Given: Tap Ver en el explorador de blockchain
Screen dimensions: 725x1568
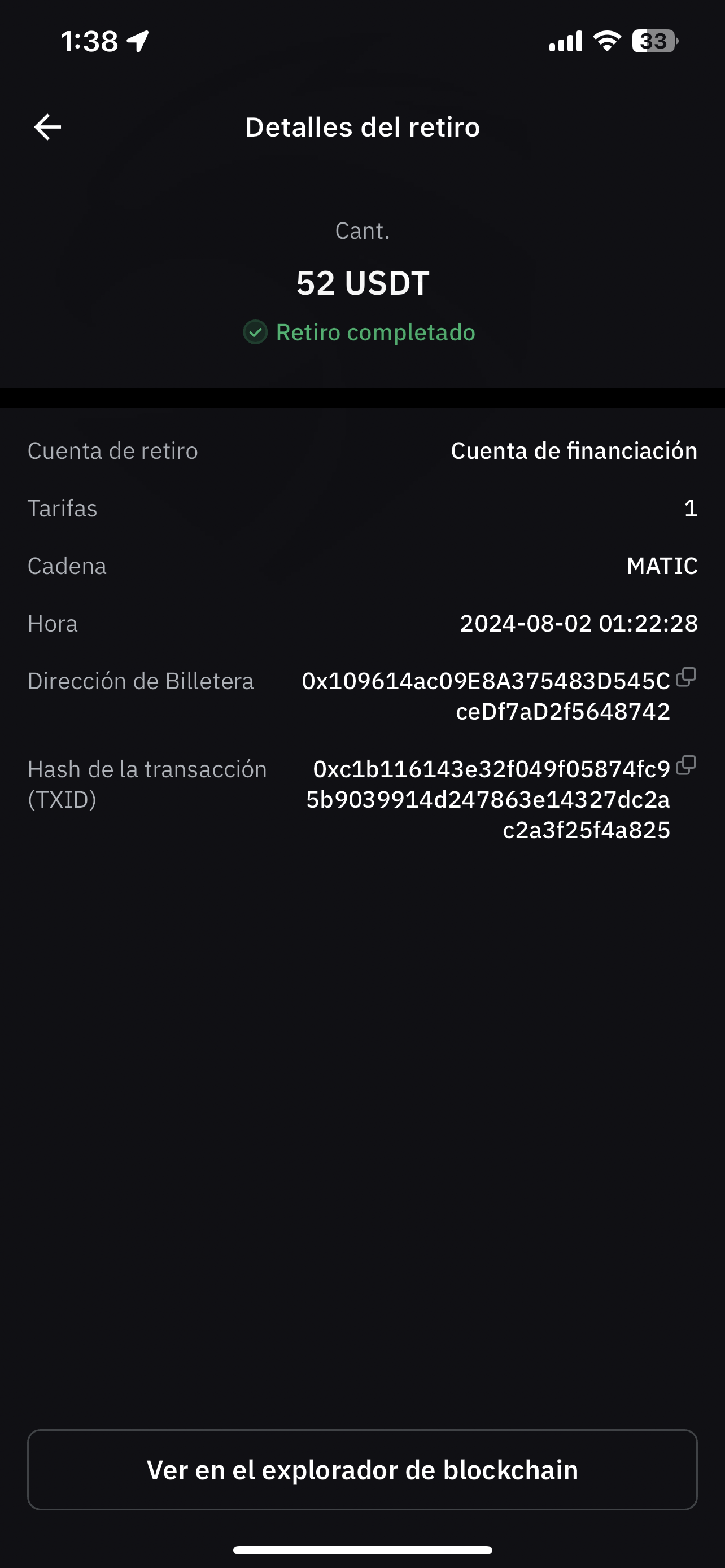Looking at the screenshot, I should tap(362, 1469).
